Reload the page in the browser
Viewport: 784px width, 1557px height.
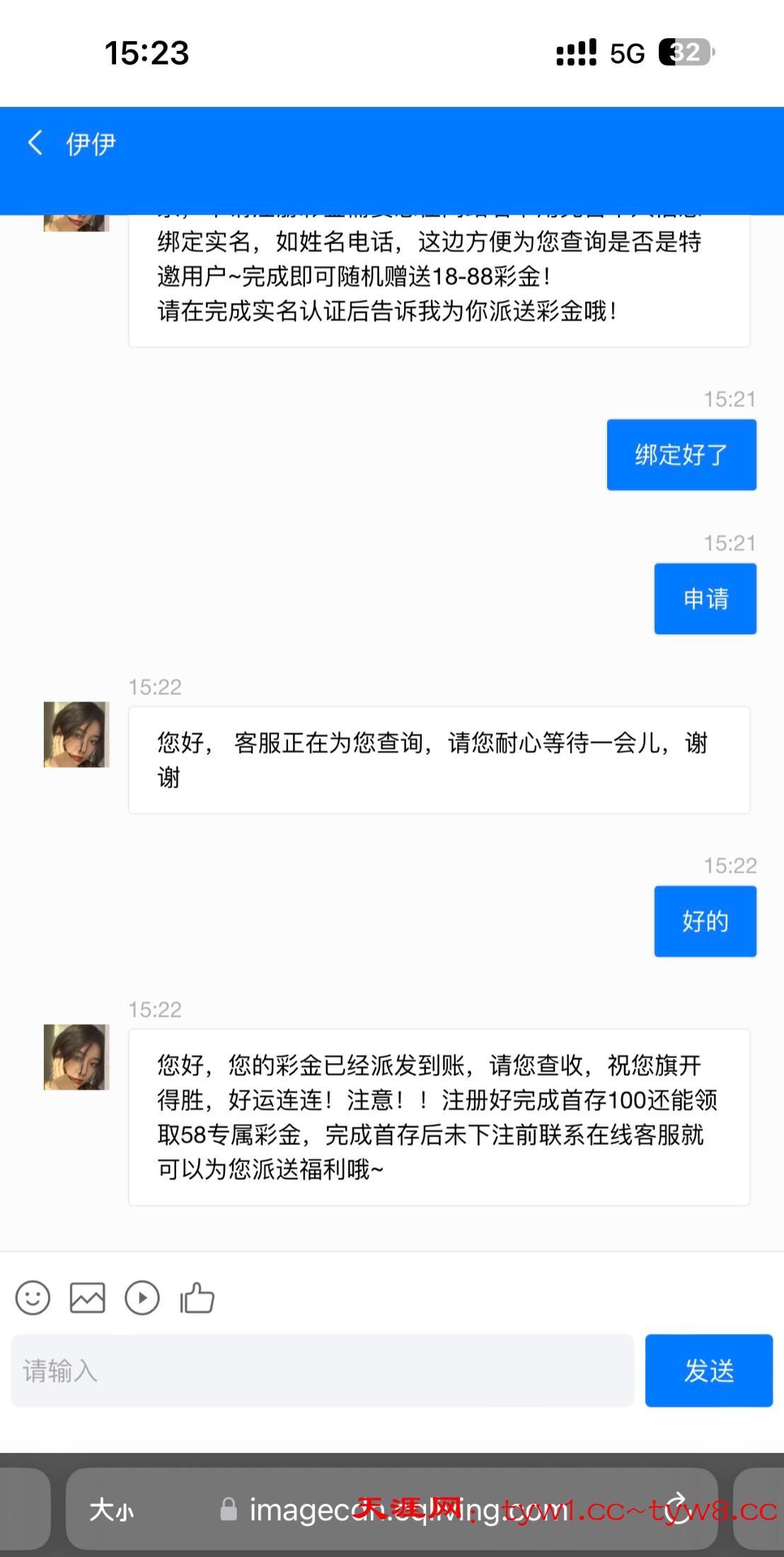[678, 1509]
